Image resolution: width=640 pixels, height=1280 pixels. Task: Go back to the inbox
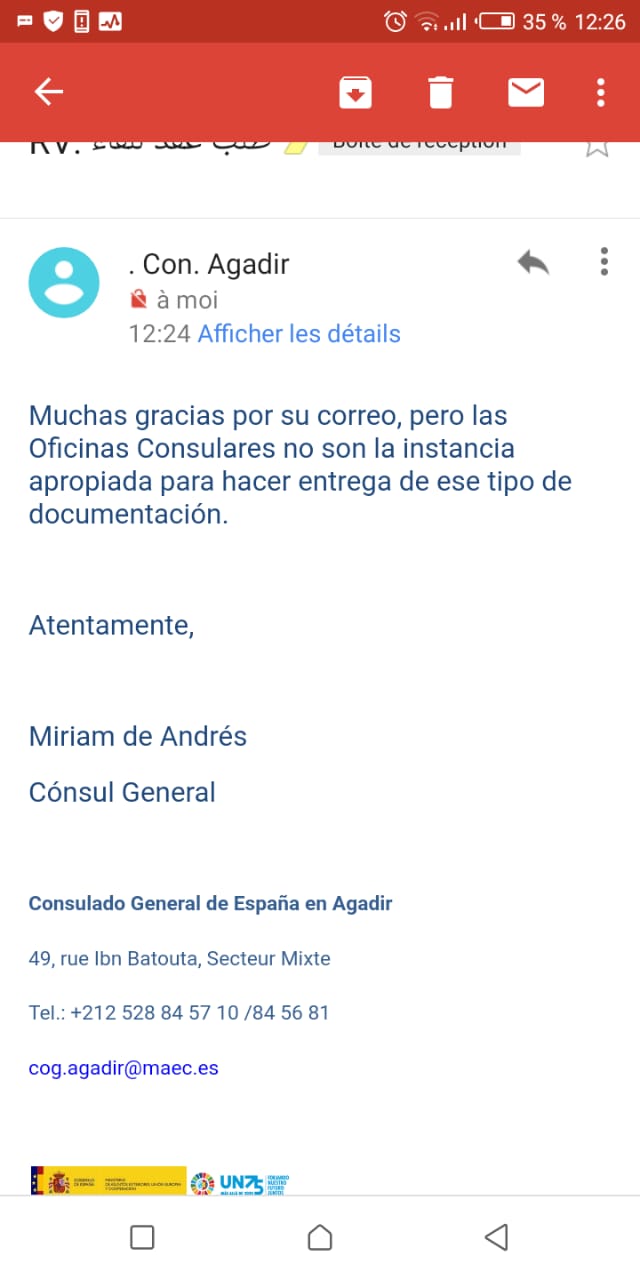pyautogui.click(x=48, y=92)
